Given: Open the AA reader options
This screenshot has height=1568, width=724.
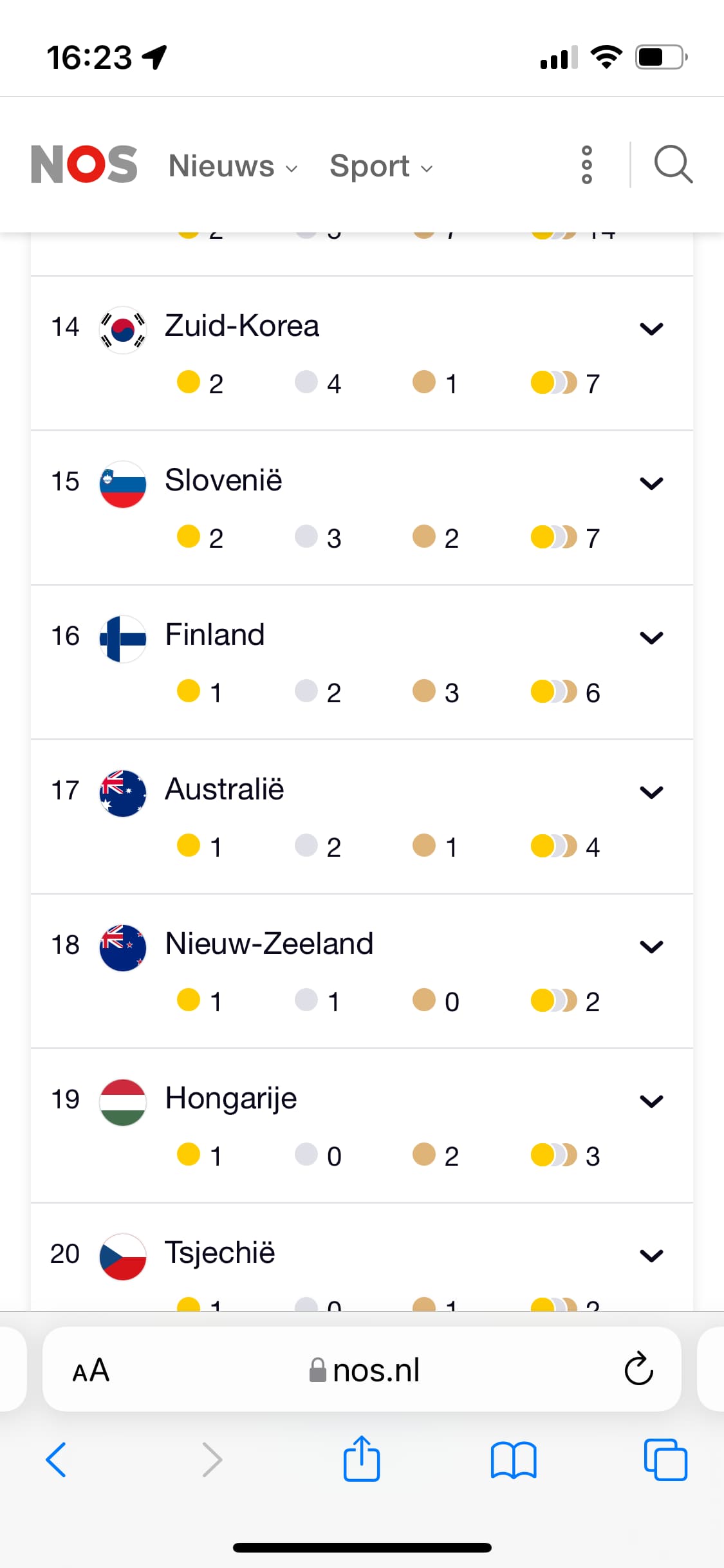Looking at the screenshot, I should click(x=91, y=1370).
